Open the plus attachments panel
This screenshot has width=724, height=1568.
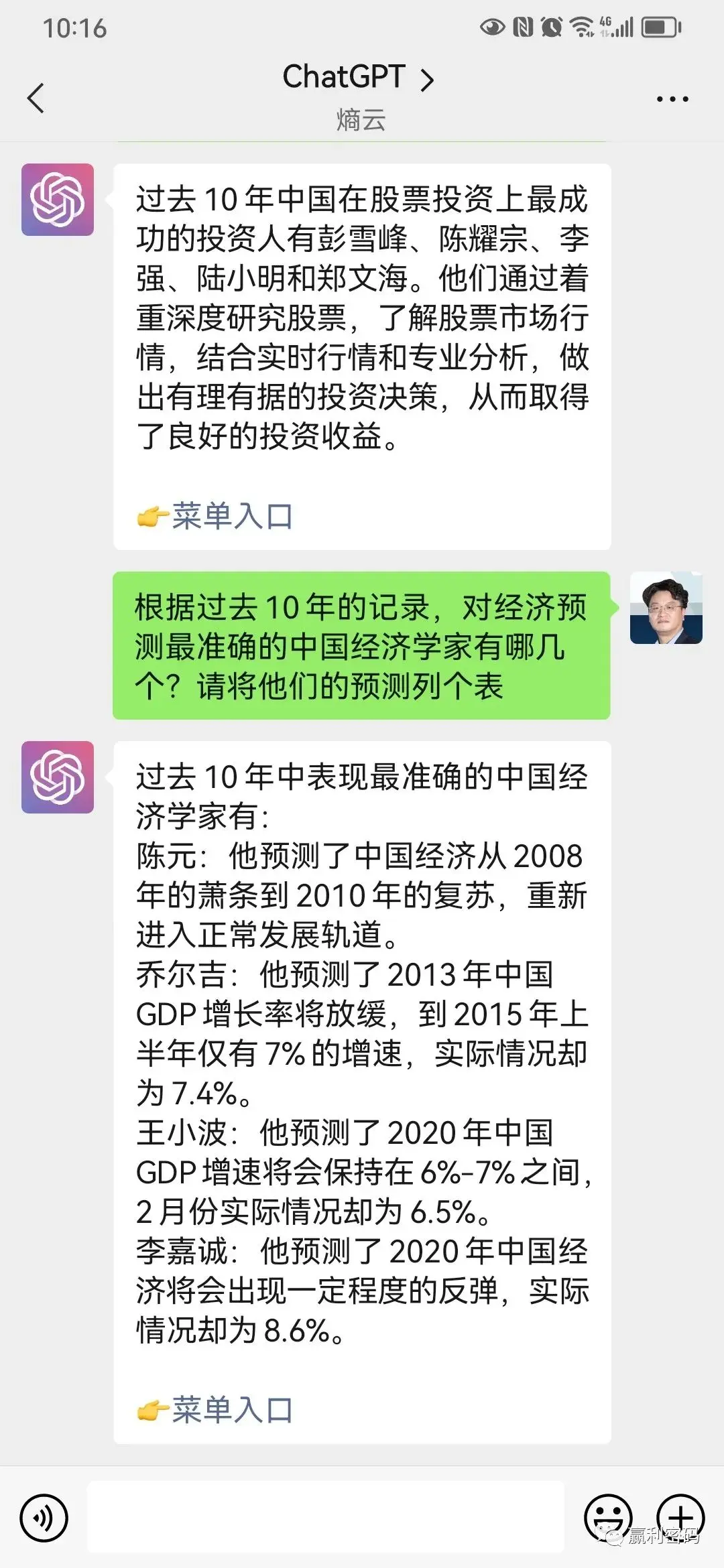pyautogui.click(x=680, y=1517)
